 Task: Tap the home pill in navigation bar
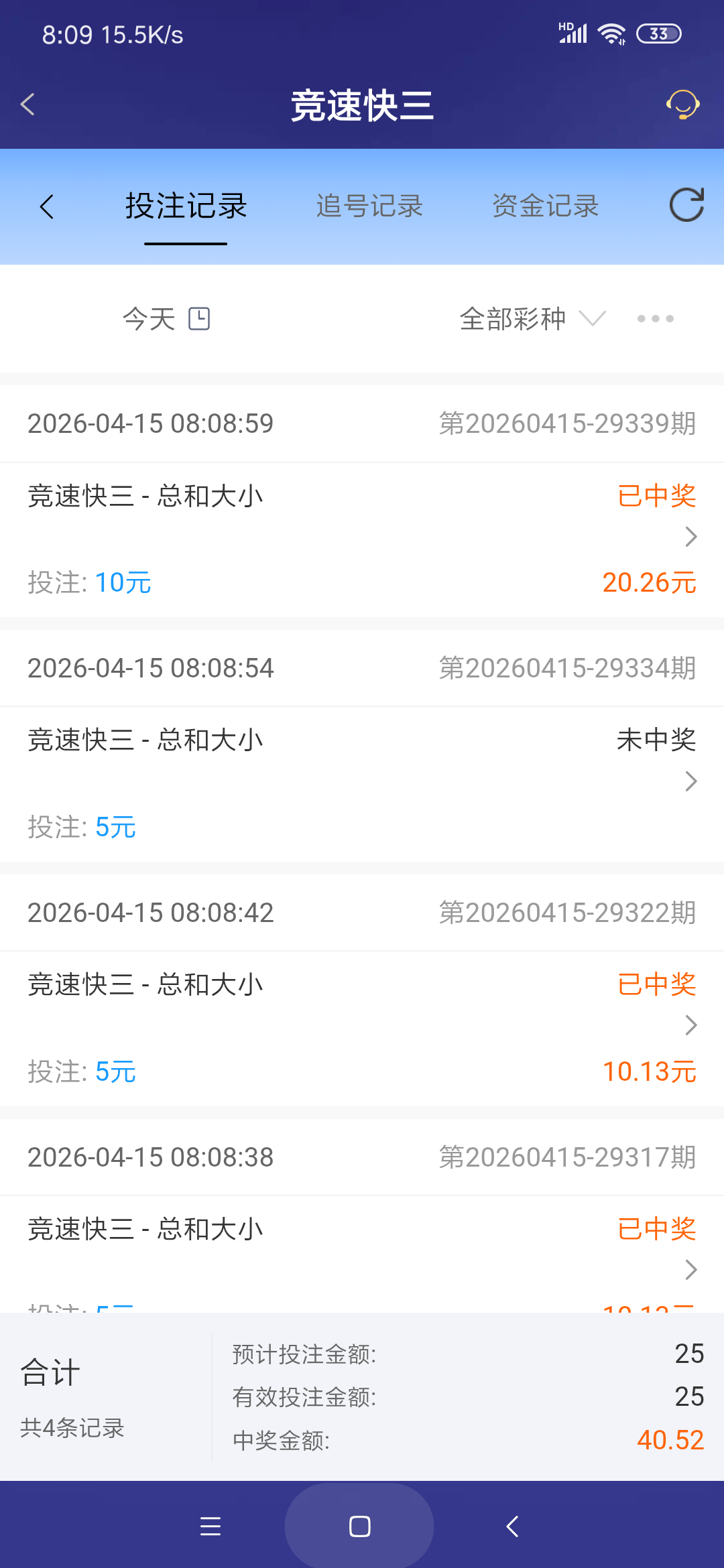tap(360, 1526)
